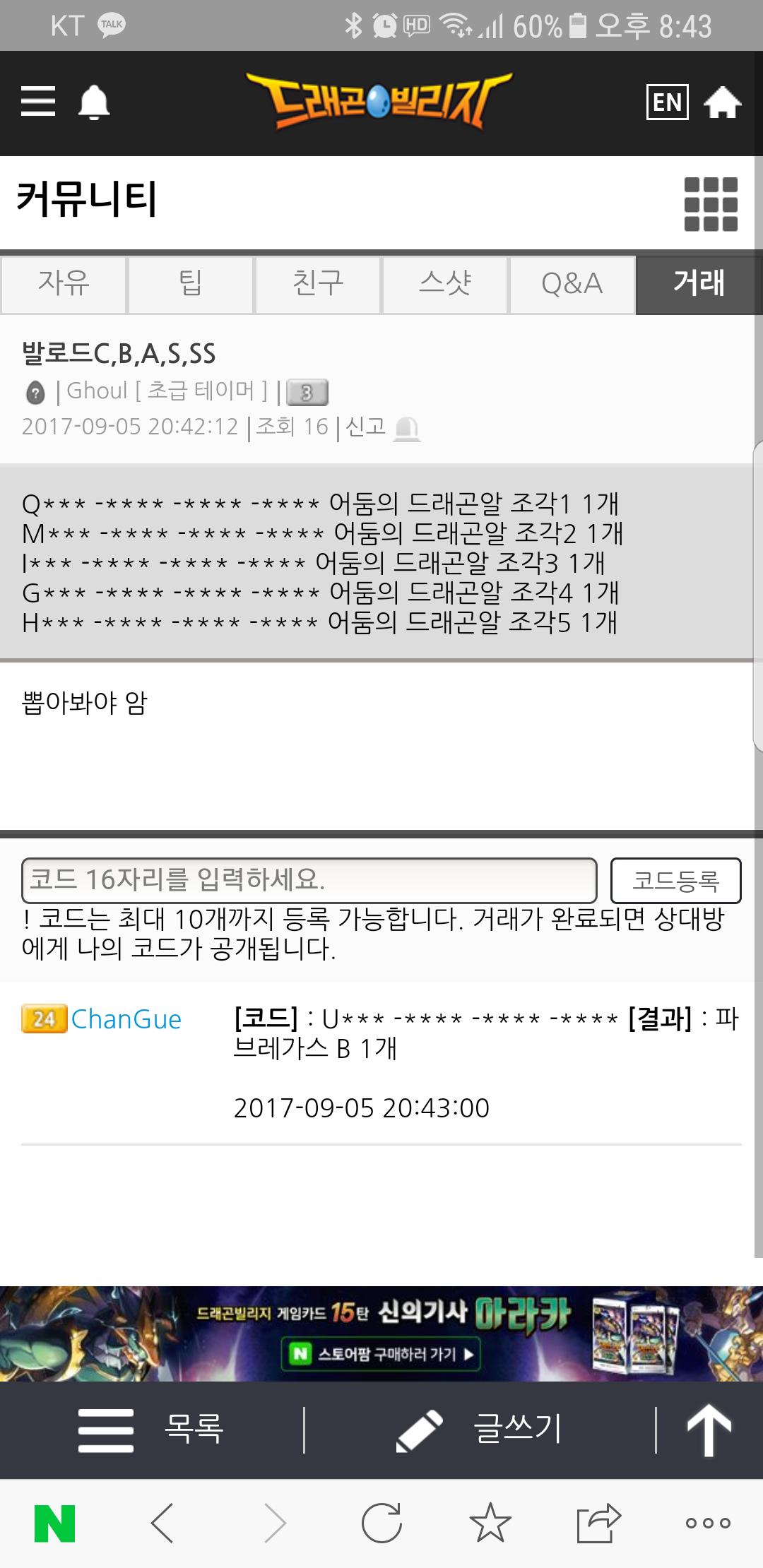Tap the 코드등록 button

coord(675,880)
